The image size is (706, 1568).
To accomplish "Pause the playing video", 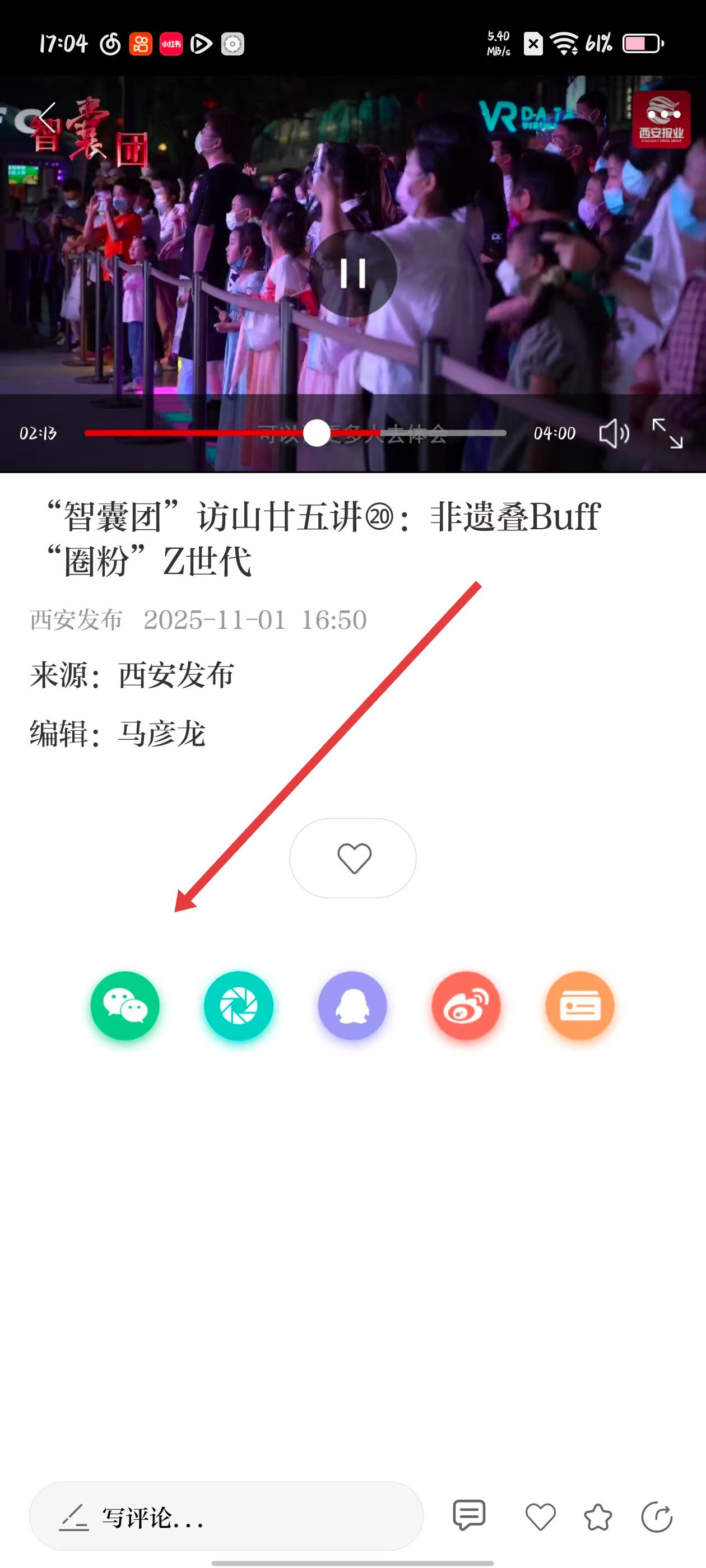I will (352, 273).
